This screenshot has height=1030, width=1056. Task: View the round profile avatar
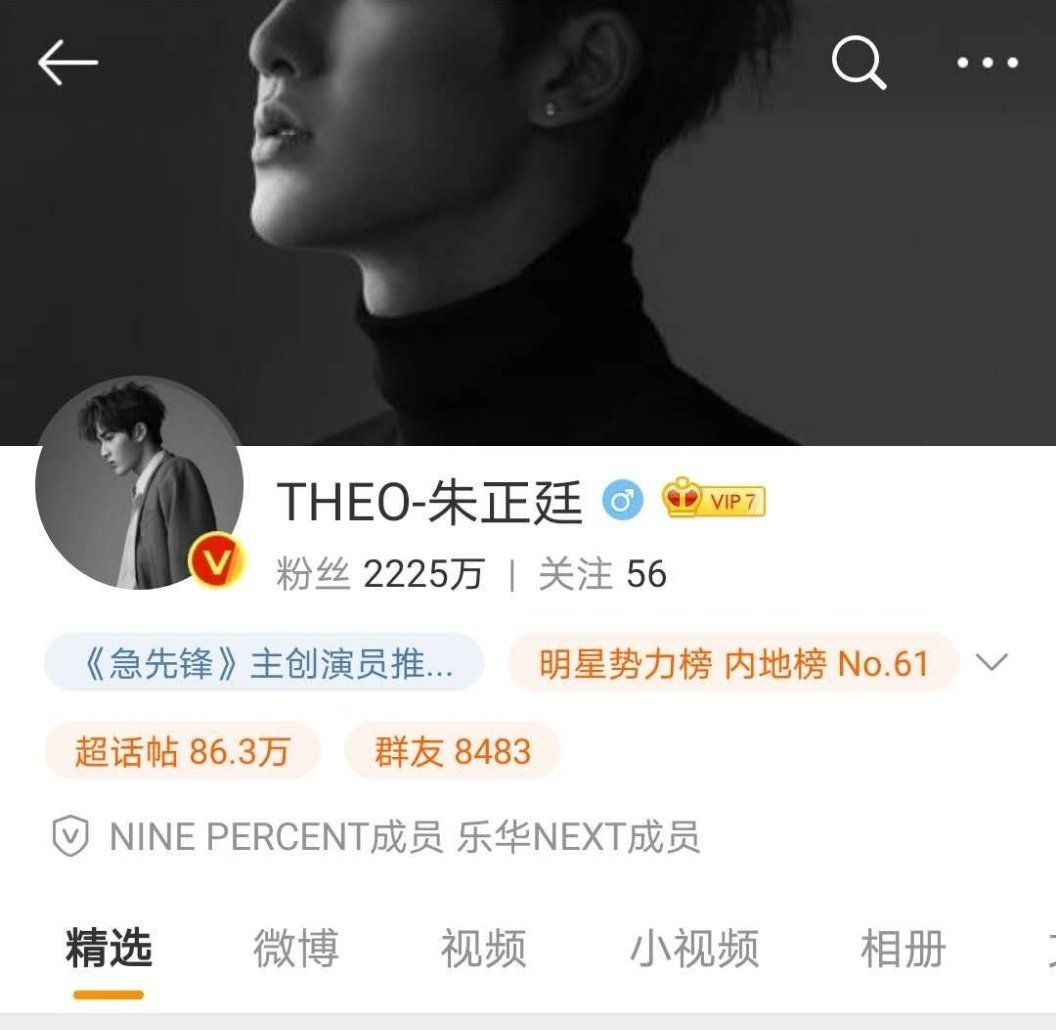pos(138,483)
